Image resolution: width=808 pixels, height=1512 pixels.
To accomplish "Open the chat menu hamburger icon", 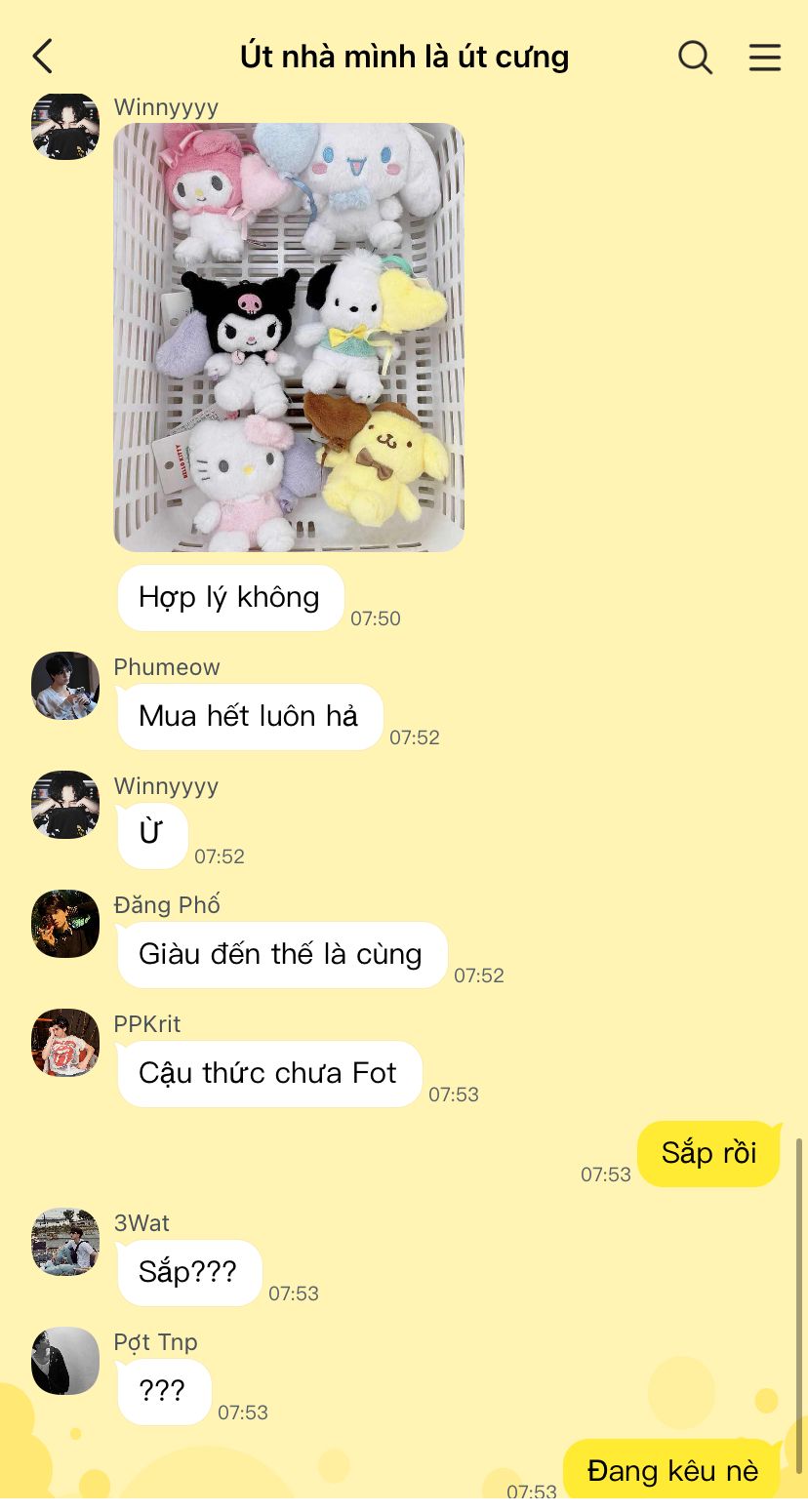I will pos(764,57).
